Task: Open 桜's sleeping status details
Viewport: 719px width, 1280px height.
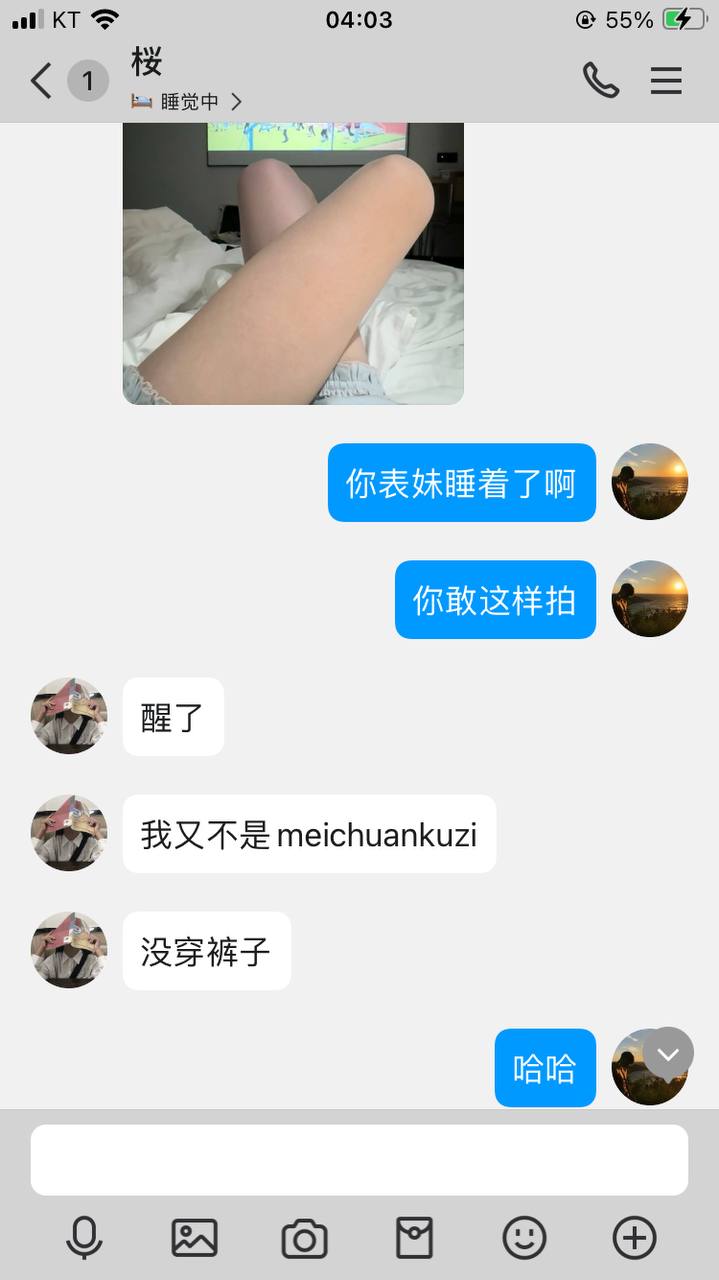Action: [x=188, y=102]
